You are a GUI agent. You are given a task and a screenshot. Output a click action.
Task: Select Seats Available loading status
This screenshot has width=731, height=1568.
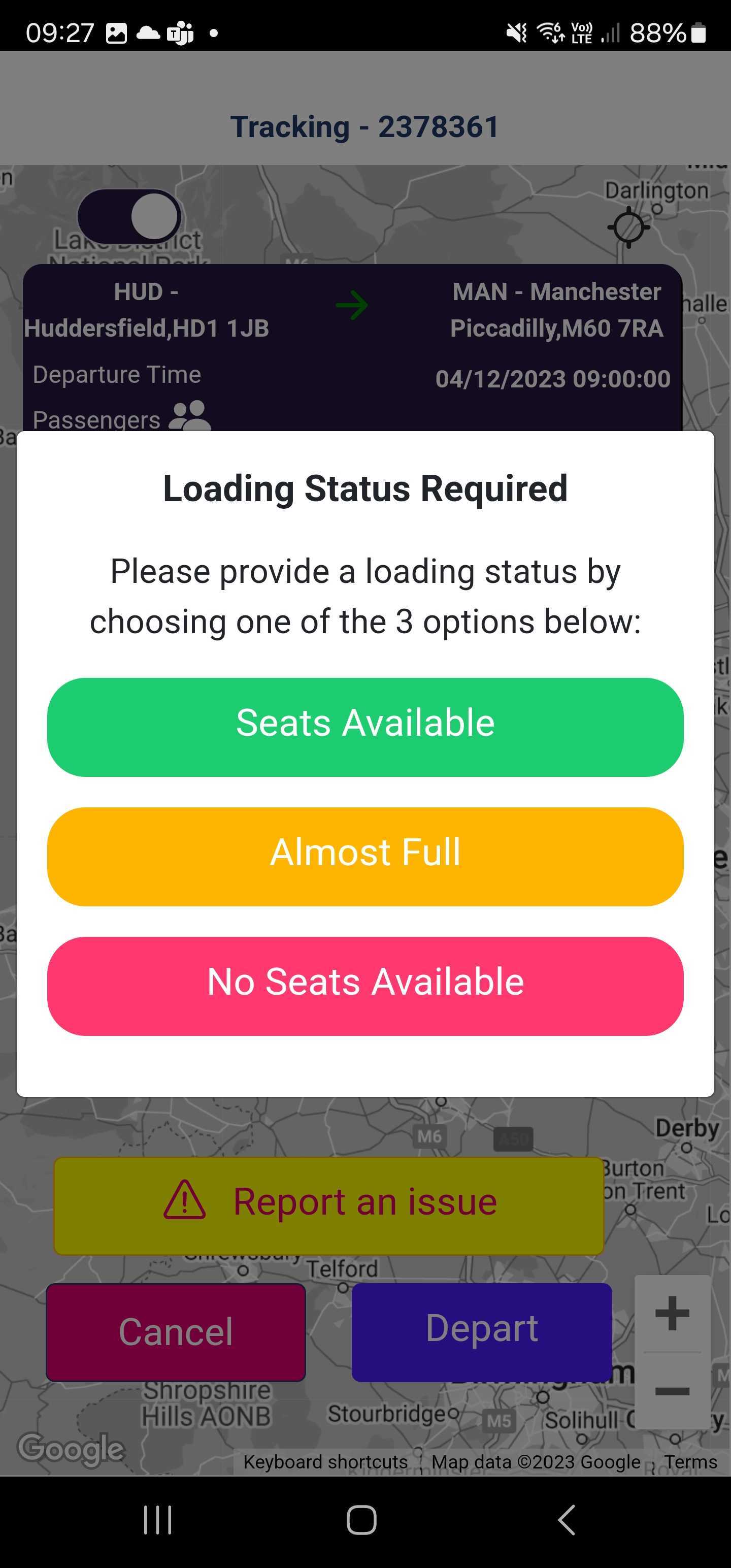(365, 727)
